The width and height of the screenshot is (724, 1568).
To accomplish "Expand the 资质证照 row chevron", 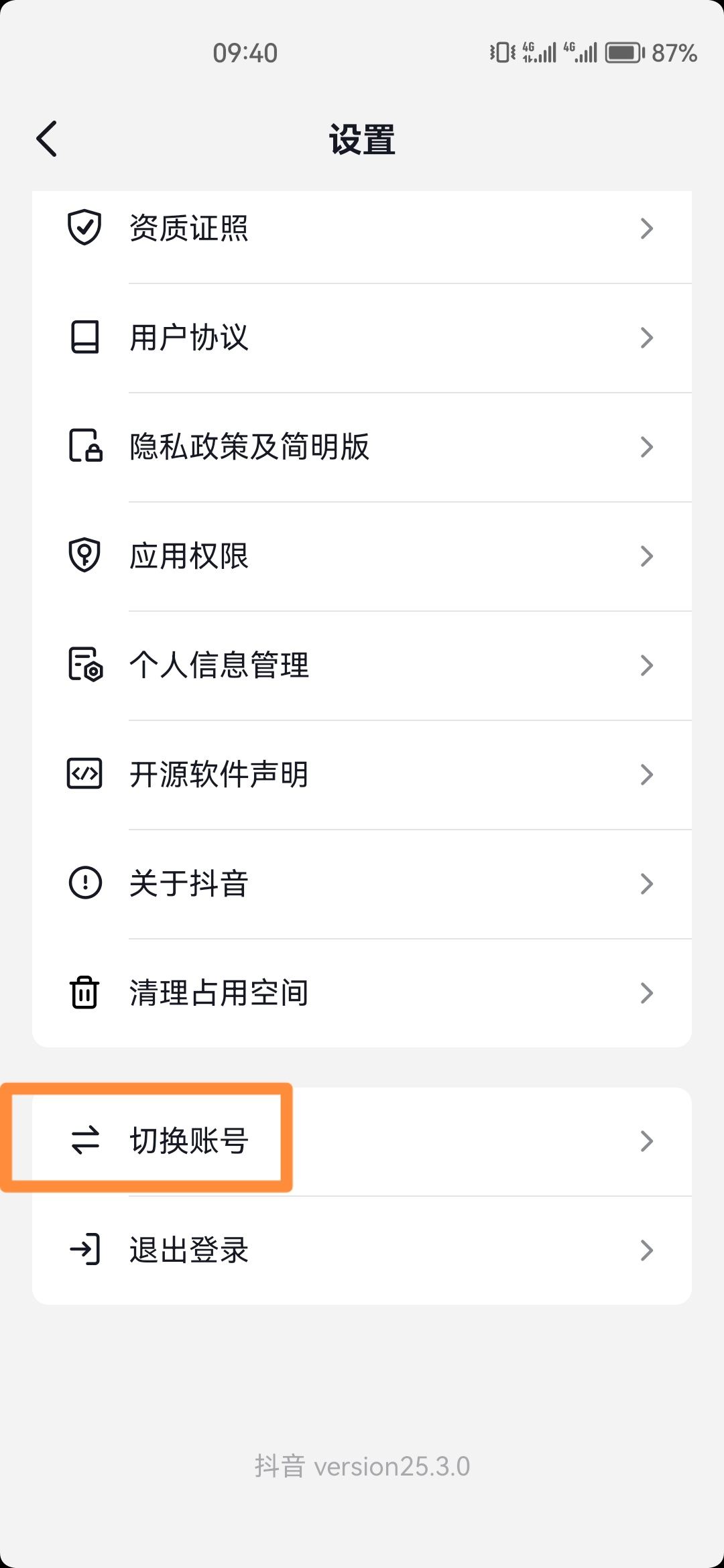I will [646, 228].
